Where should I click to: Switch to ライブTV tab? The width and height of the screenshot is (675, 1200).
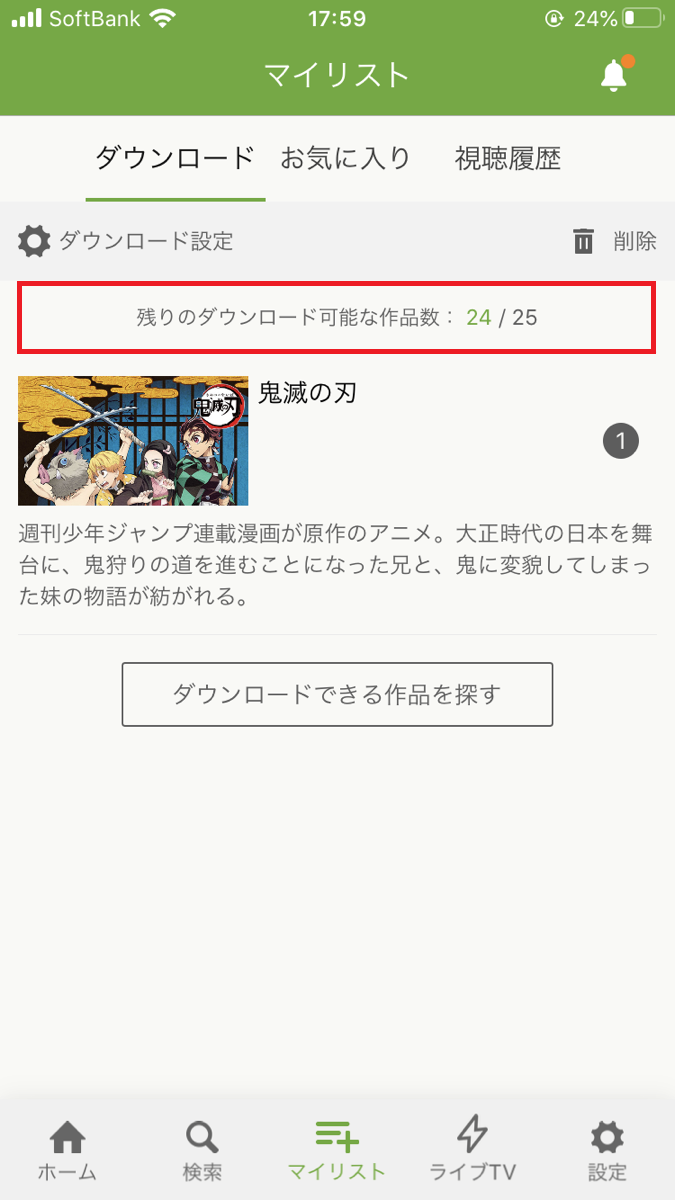coord(472,1150)
